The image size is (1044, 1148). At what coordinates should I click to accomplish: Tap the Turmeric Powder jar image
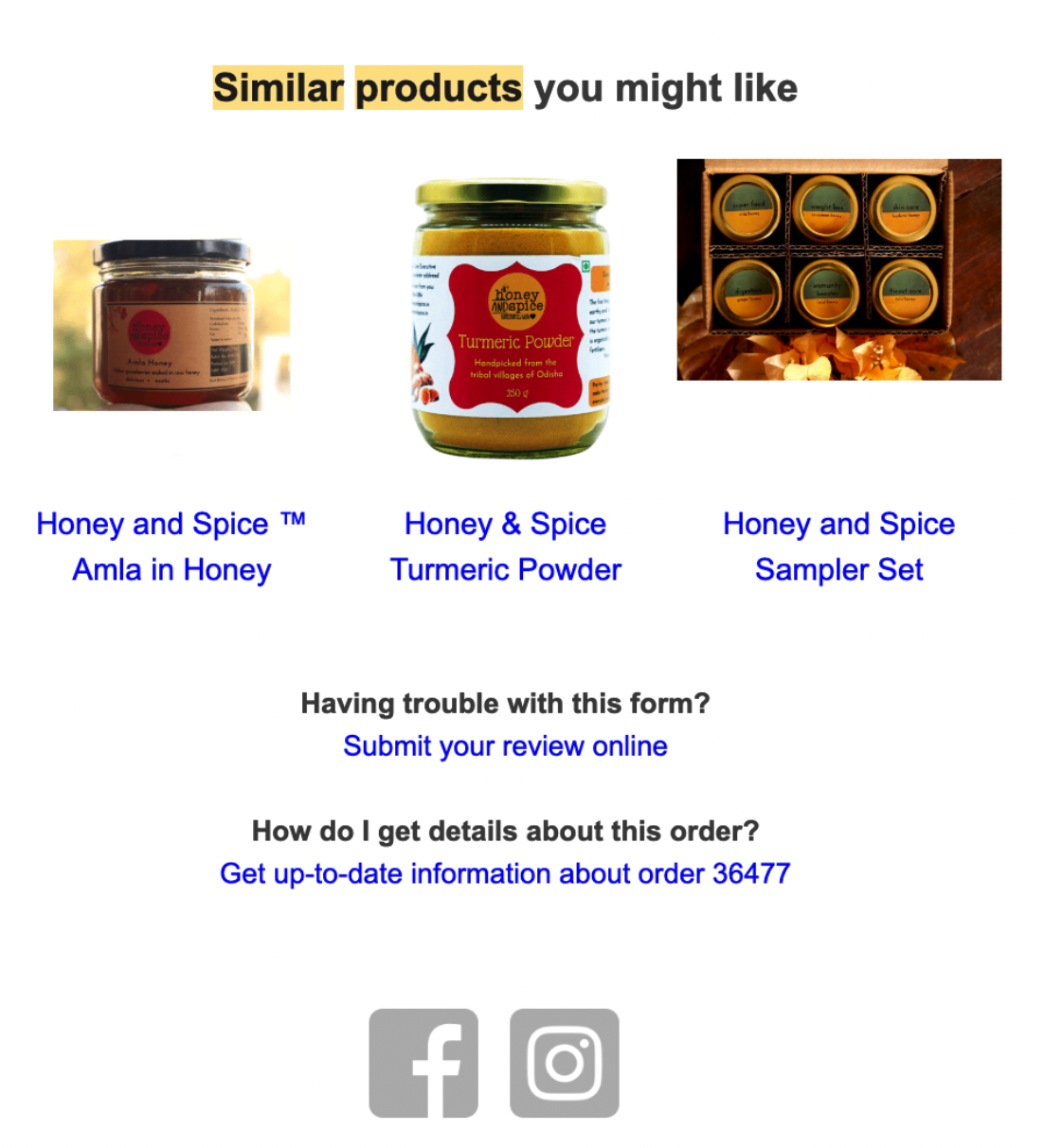point(511,317)
